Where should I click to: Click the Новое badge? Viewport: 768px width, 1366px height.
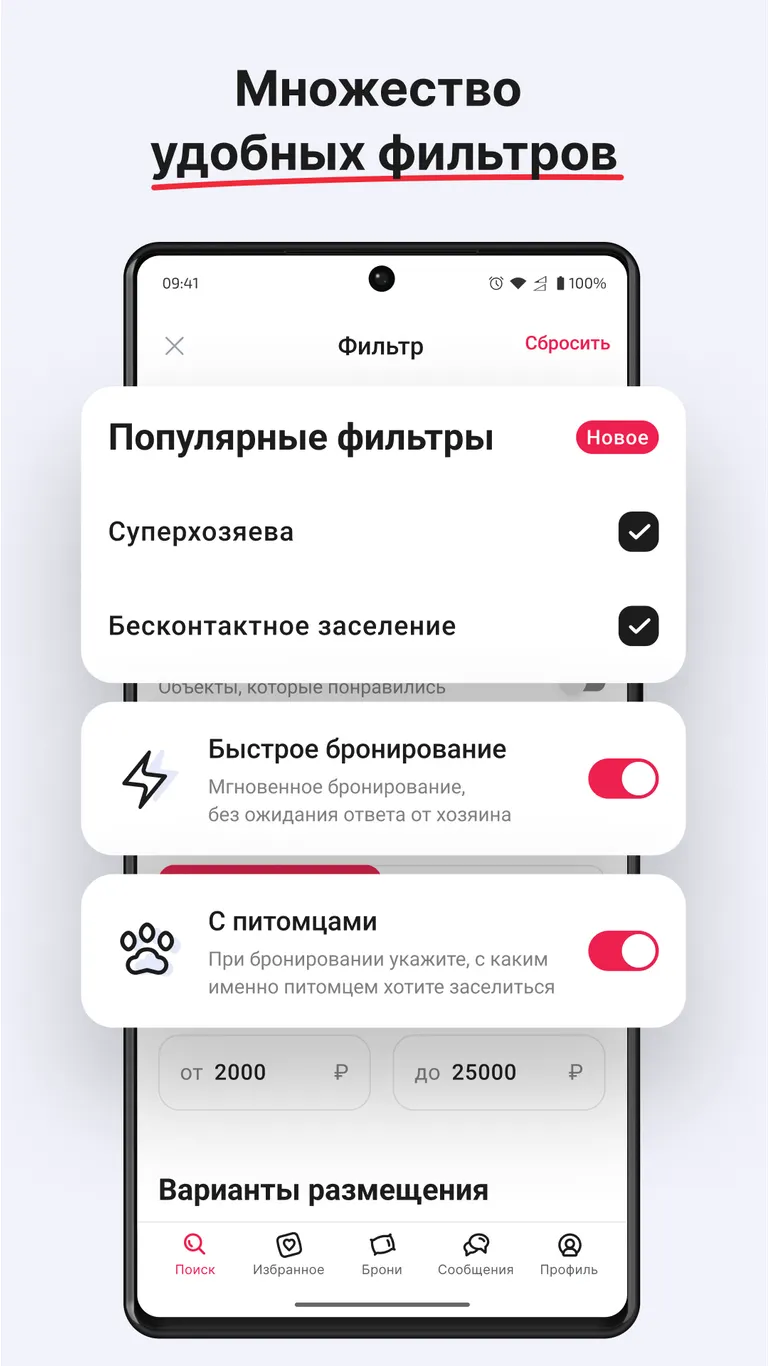click(616, 437)
